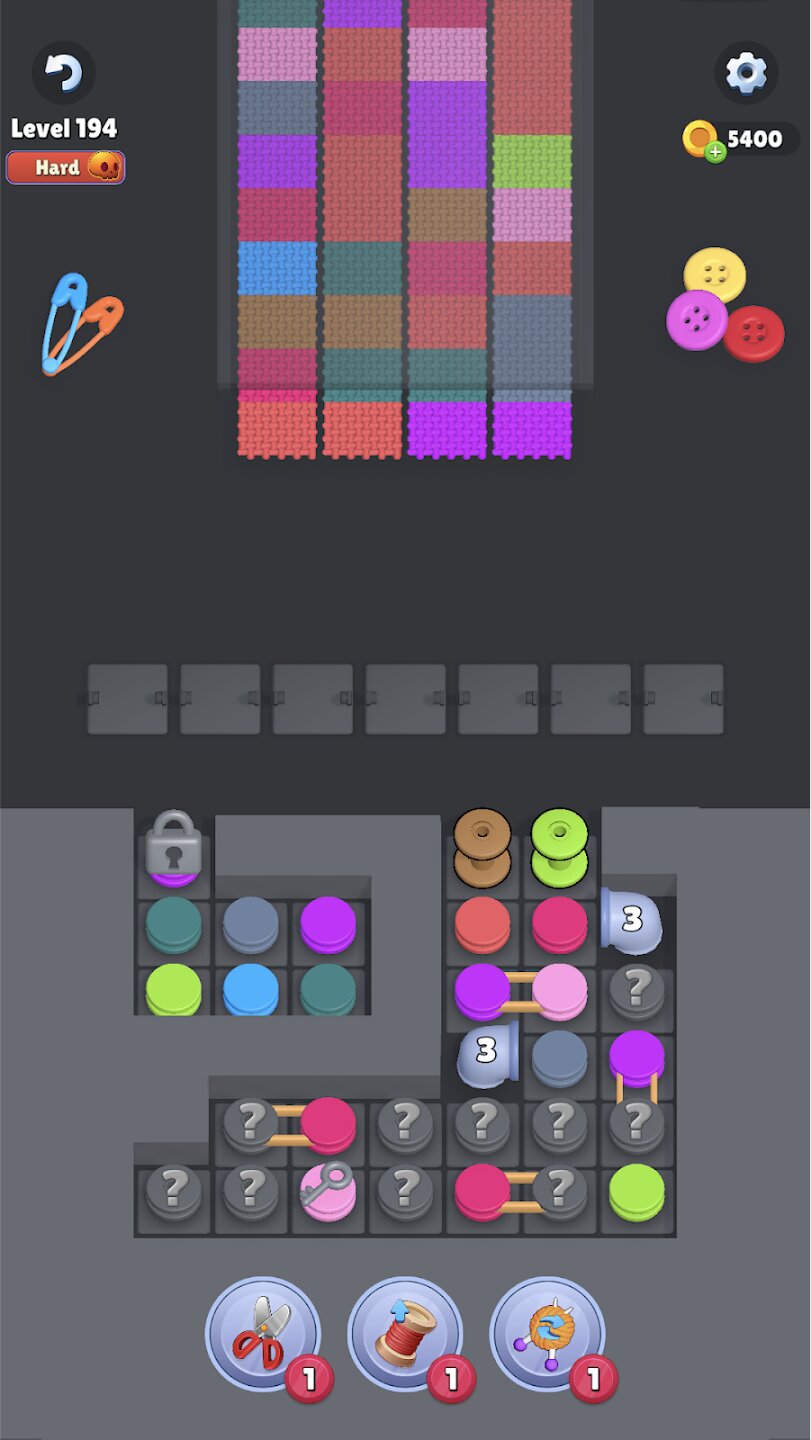Open the colorful buttons collection
The image size is (811, 1440).
(x=724, y=307)
